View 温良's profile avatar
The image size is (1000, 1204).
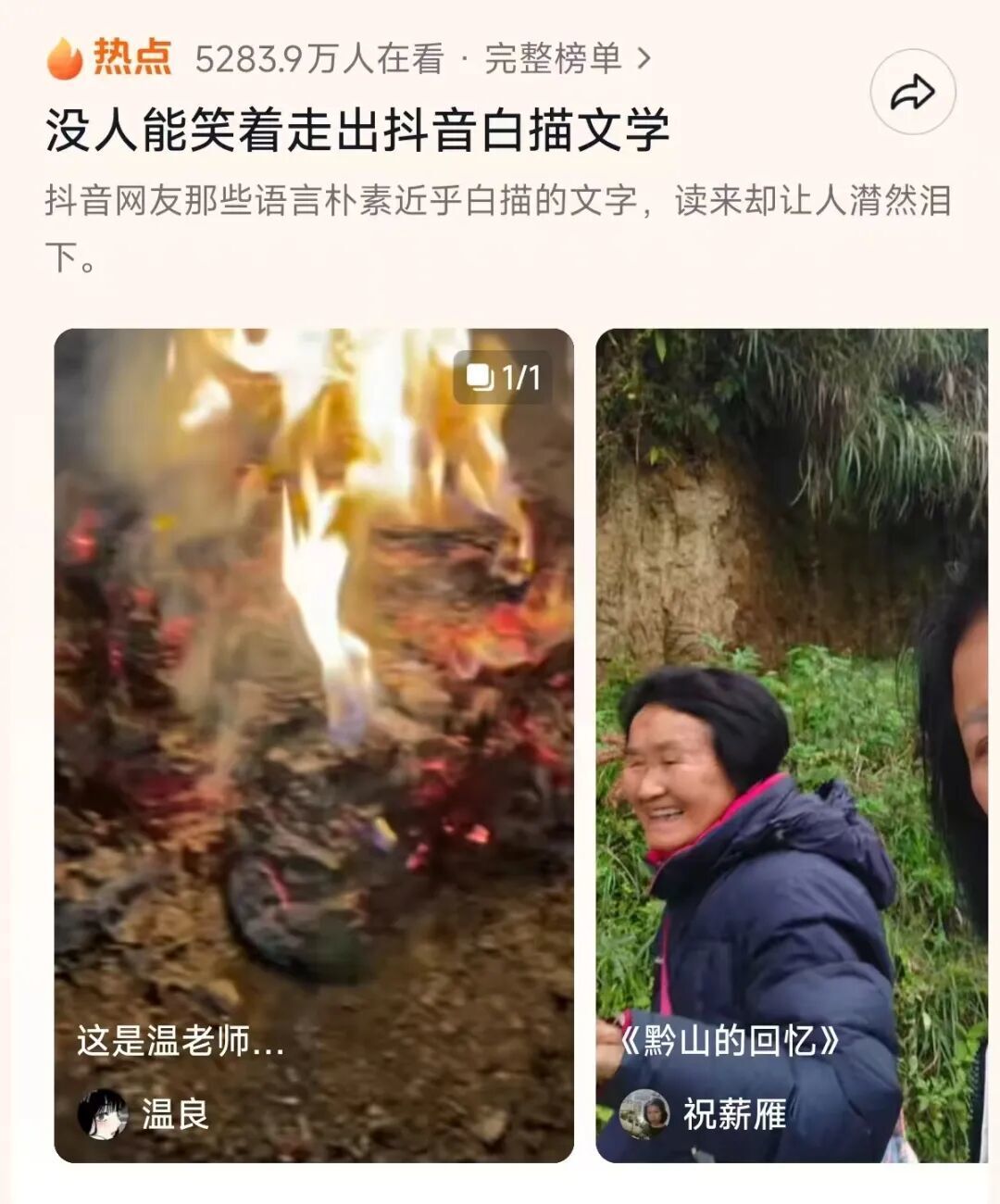(102, 1113)
